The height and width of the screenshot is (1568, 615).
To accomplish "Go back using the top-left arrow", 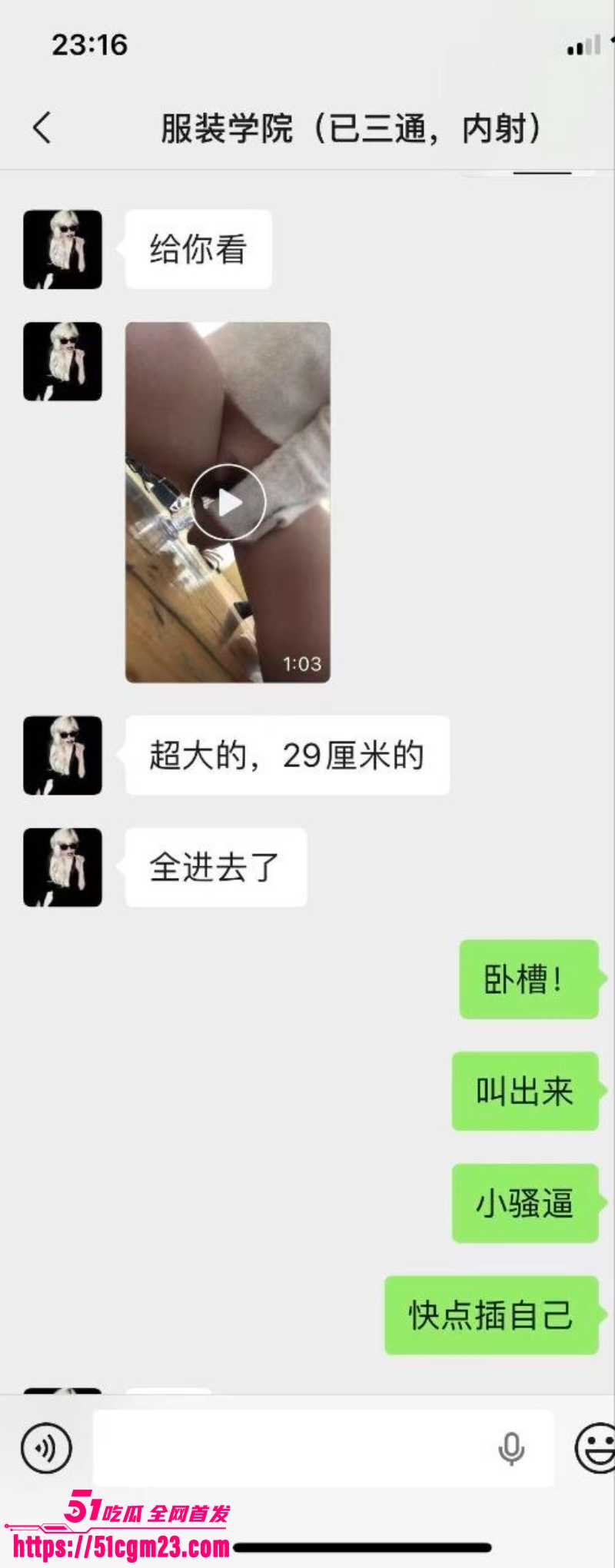I will coord(42,128).
